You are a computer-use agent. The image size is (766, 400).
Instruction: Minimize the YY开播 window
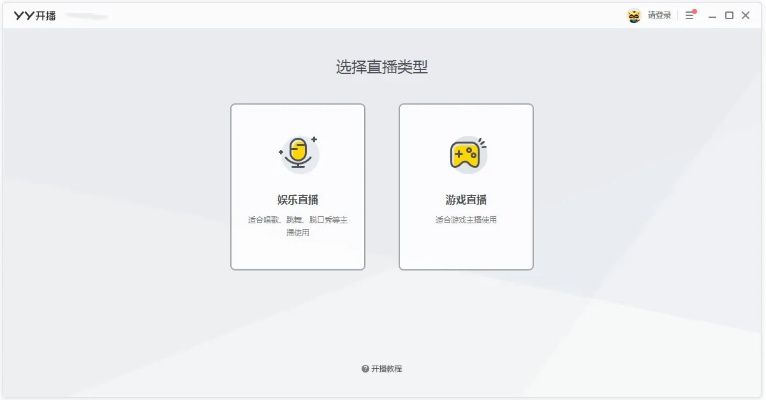pyautogui.click(x=713, y=16)
